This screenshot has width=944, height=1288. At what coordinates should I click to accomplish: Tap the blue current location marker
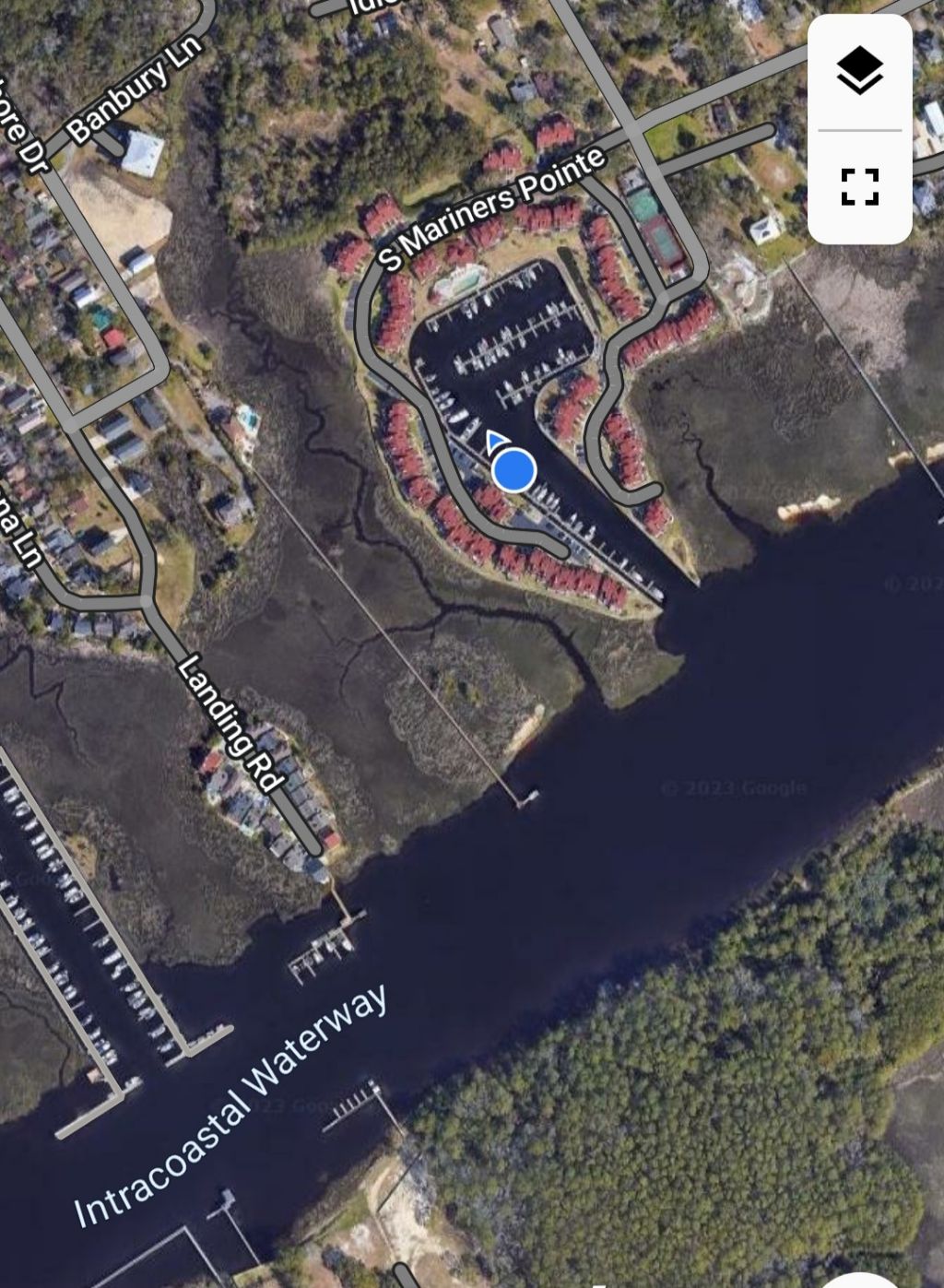coord(513,469)
